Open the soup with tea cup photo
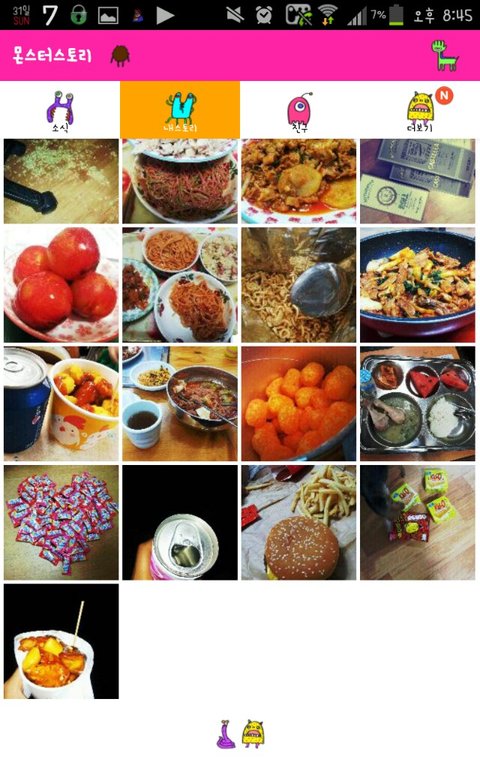The image size is (480, 768). click(180, 404)
